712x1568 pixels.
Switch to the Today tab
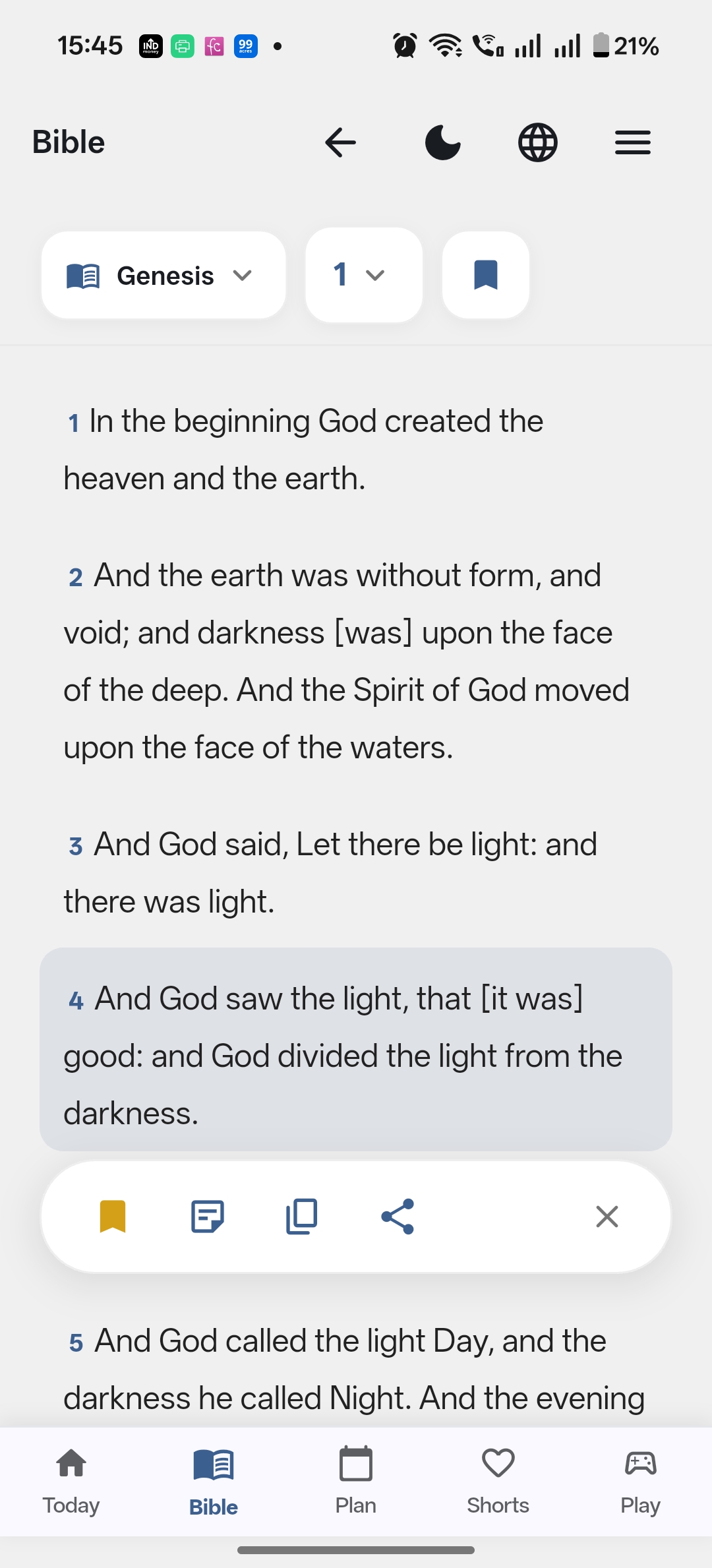71,1480
